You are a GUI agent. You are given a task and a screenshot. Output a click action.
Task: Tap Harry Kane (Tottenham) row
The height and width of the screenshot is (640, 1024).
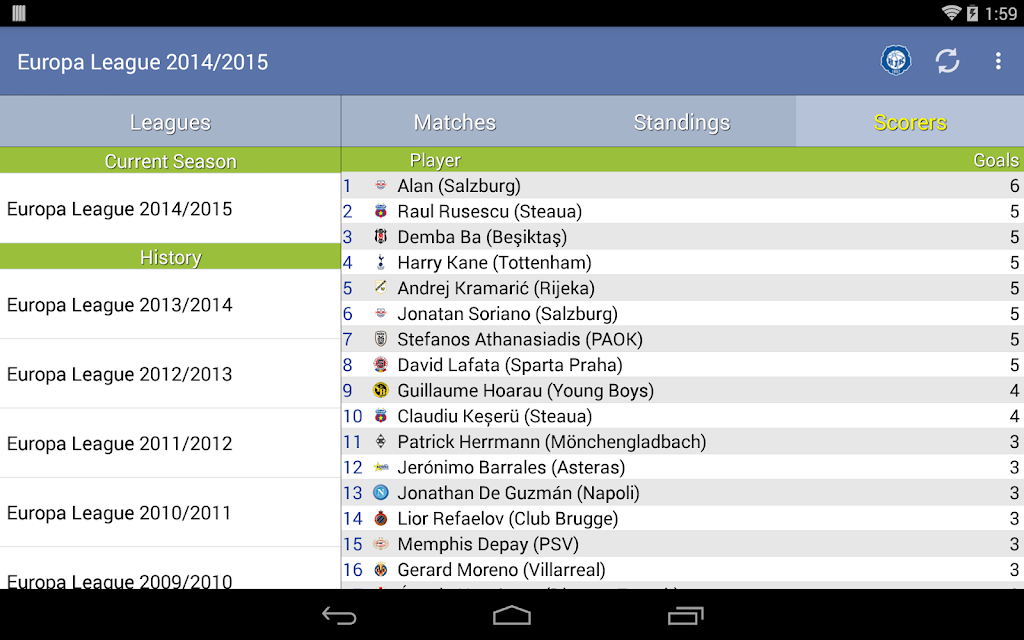click(682, 263)
